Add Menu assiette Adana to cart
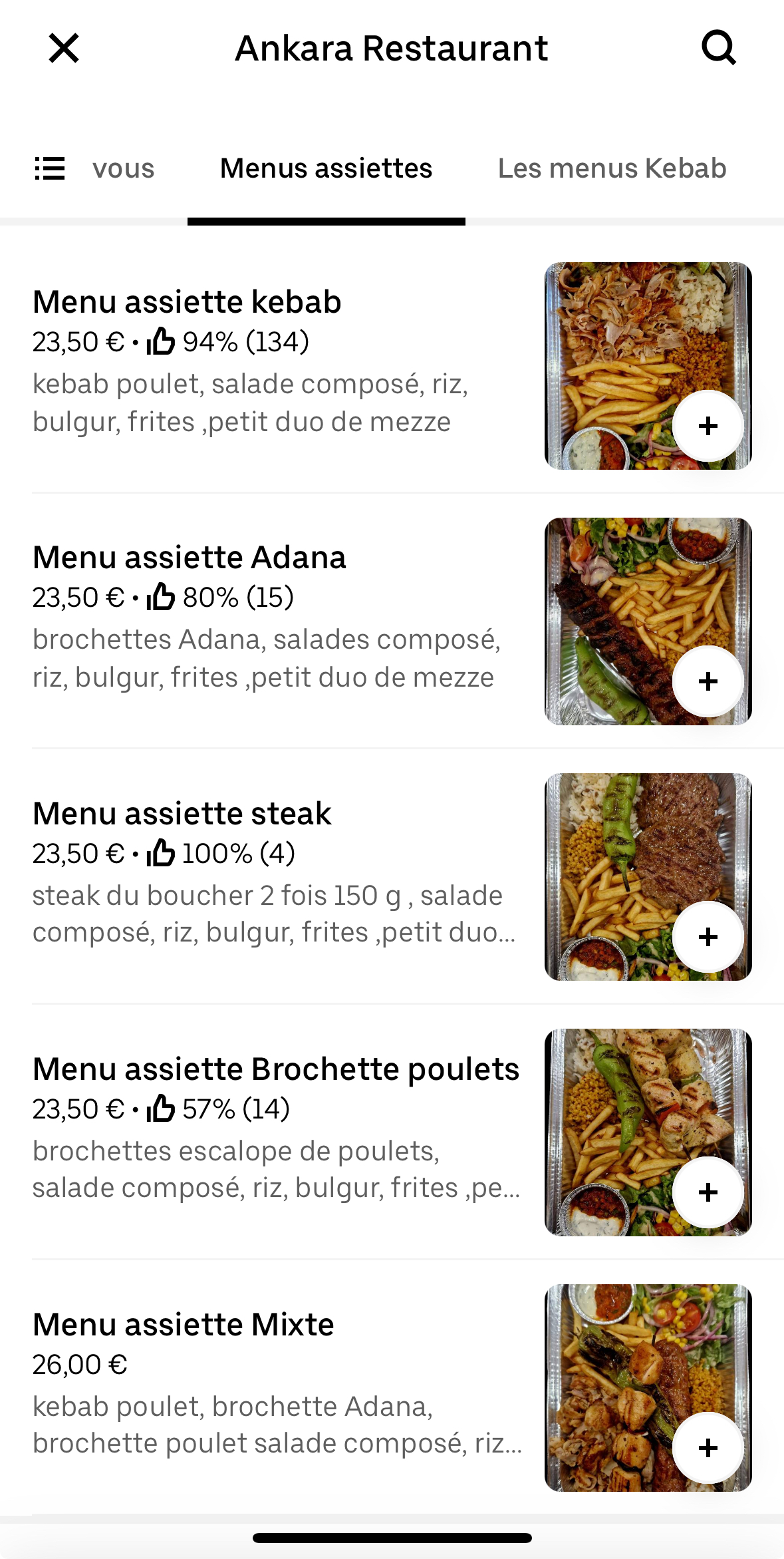This screenshot has width=784, height=1559. point(708,681)
